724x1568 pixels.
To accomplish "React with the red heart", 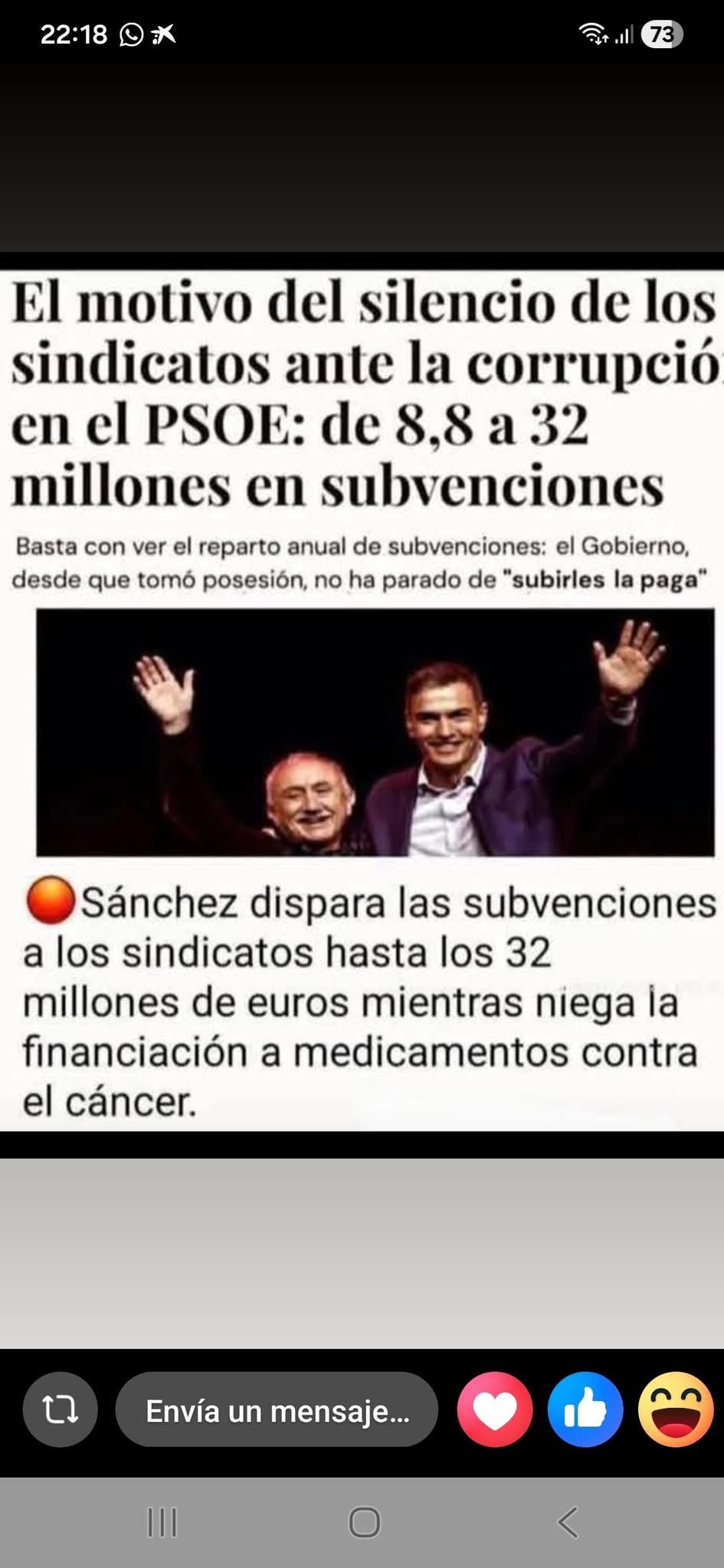I will point(495,1410).
